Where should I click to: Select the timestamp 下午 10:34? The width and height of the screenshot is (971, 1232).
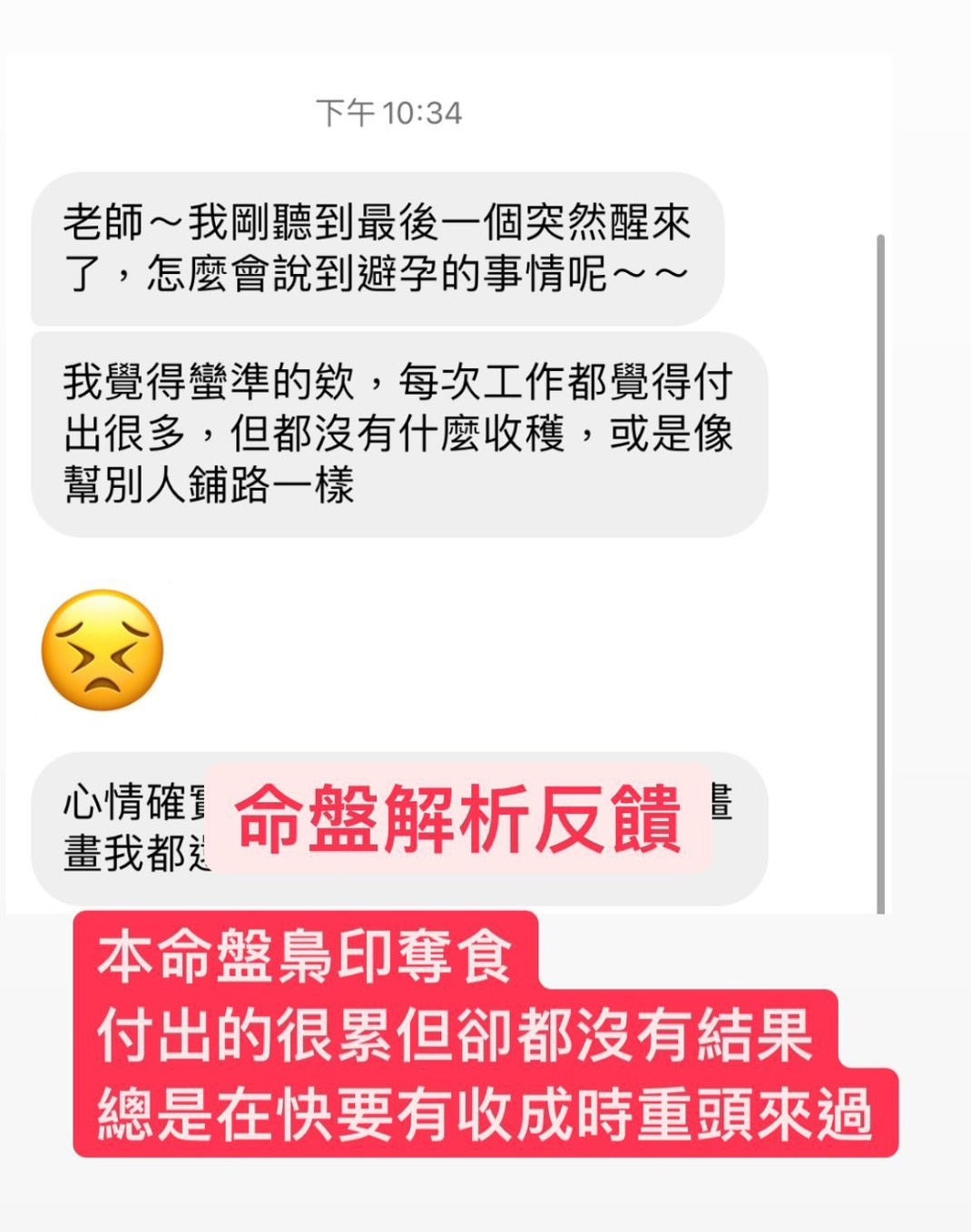point(388,112)
